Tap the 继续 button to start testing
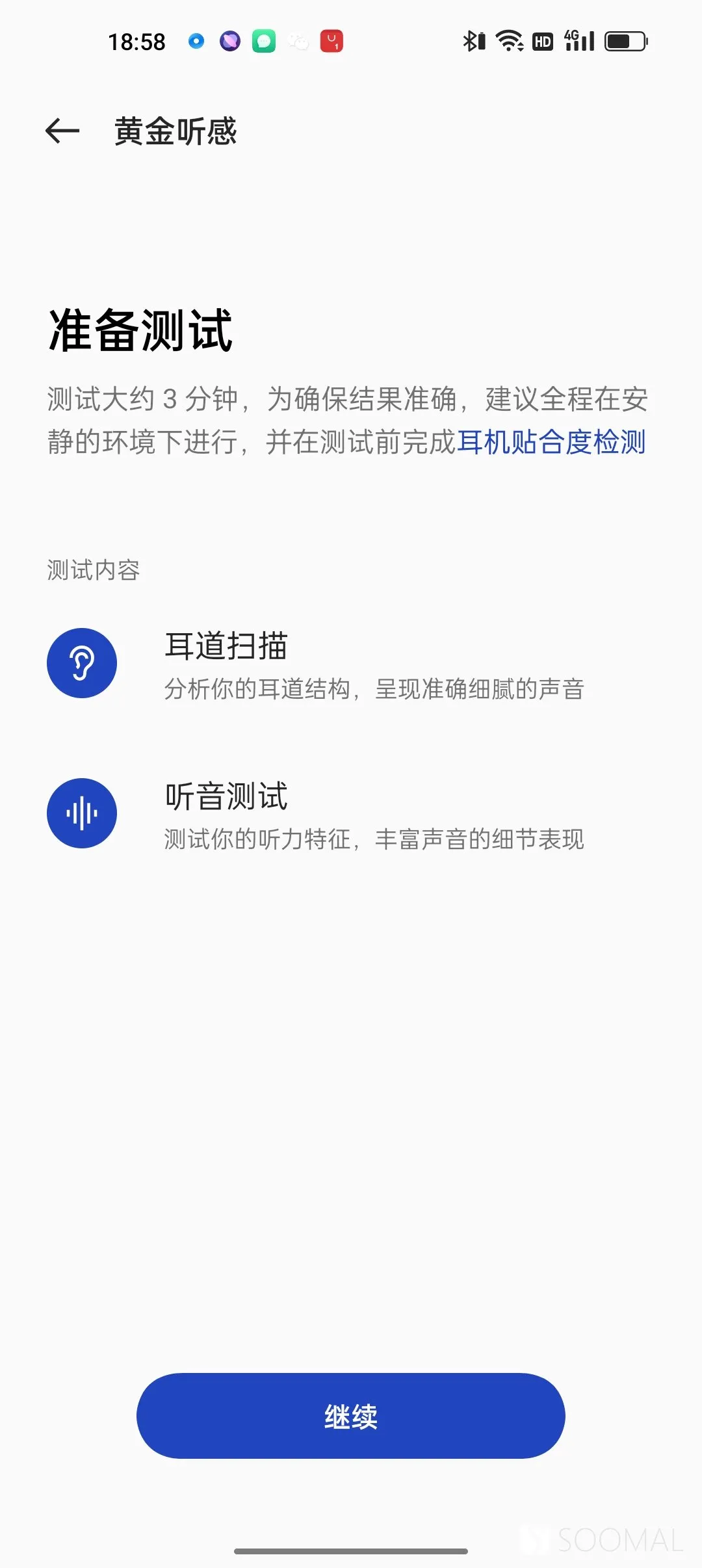Viewport: 702px width, 1568px height. click(351, 1416)
